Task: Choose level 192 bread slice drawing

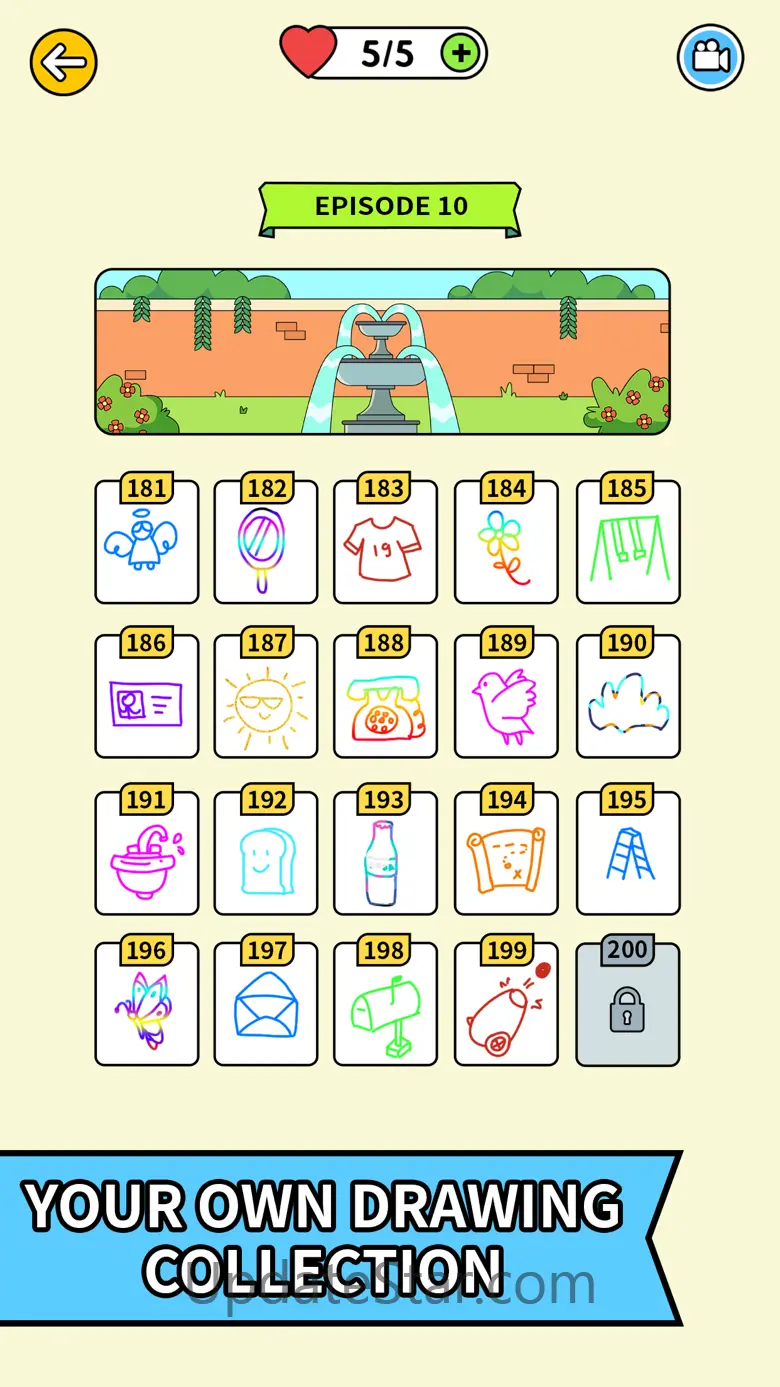Action: click(266, 855)
